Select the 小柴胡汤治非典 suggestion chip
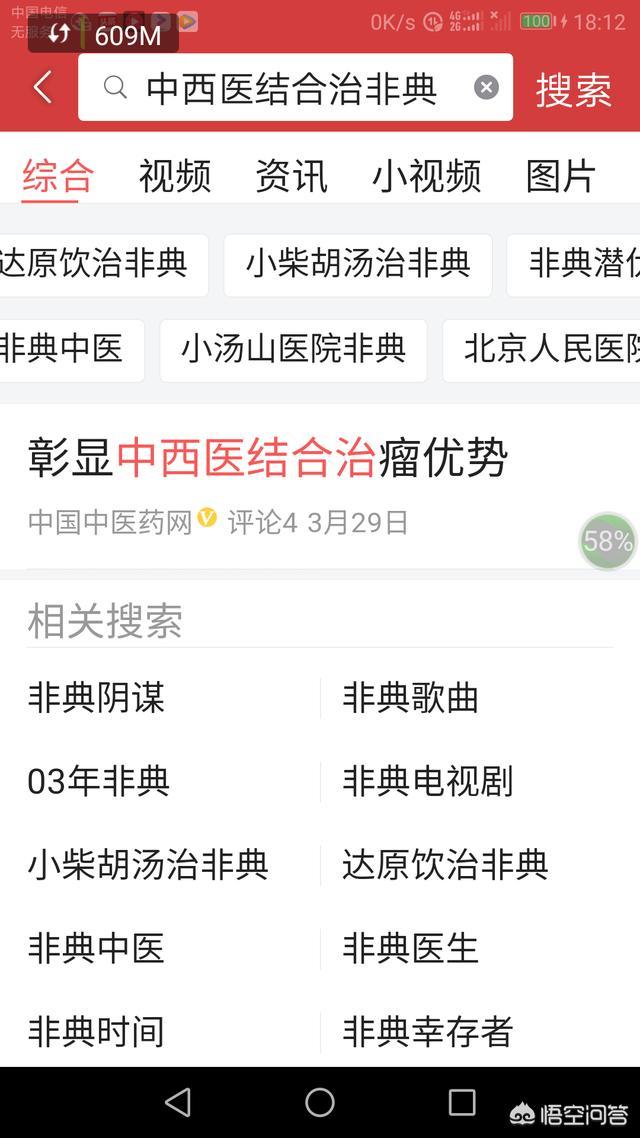The height and width of the screenshot is (1138, 640). point(358,264)
